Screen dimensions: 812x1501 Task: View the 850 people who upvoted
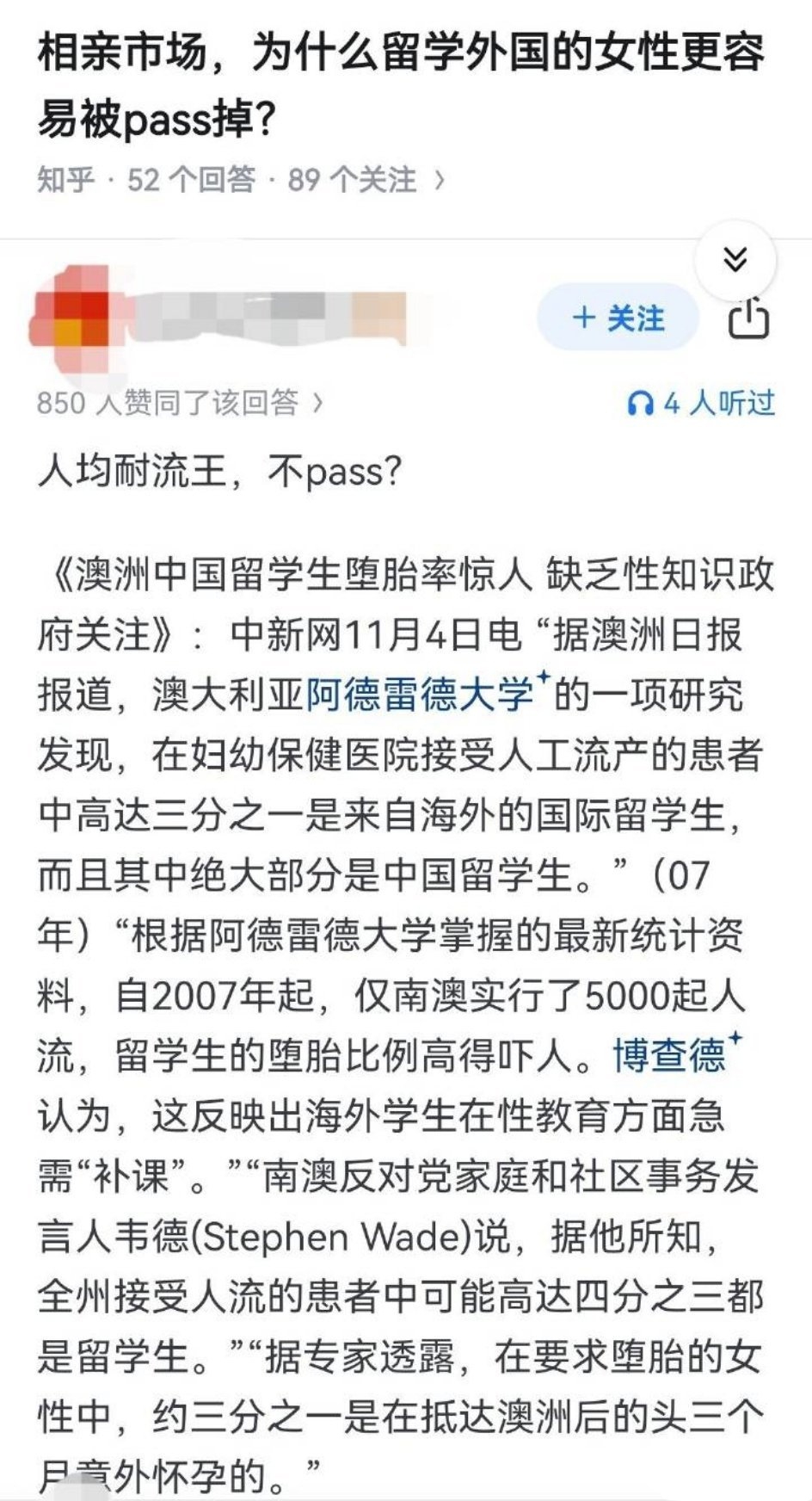[x=180, y=403]
